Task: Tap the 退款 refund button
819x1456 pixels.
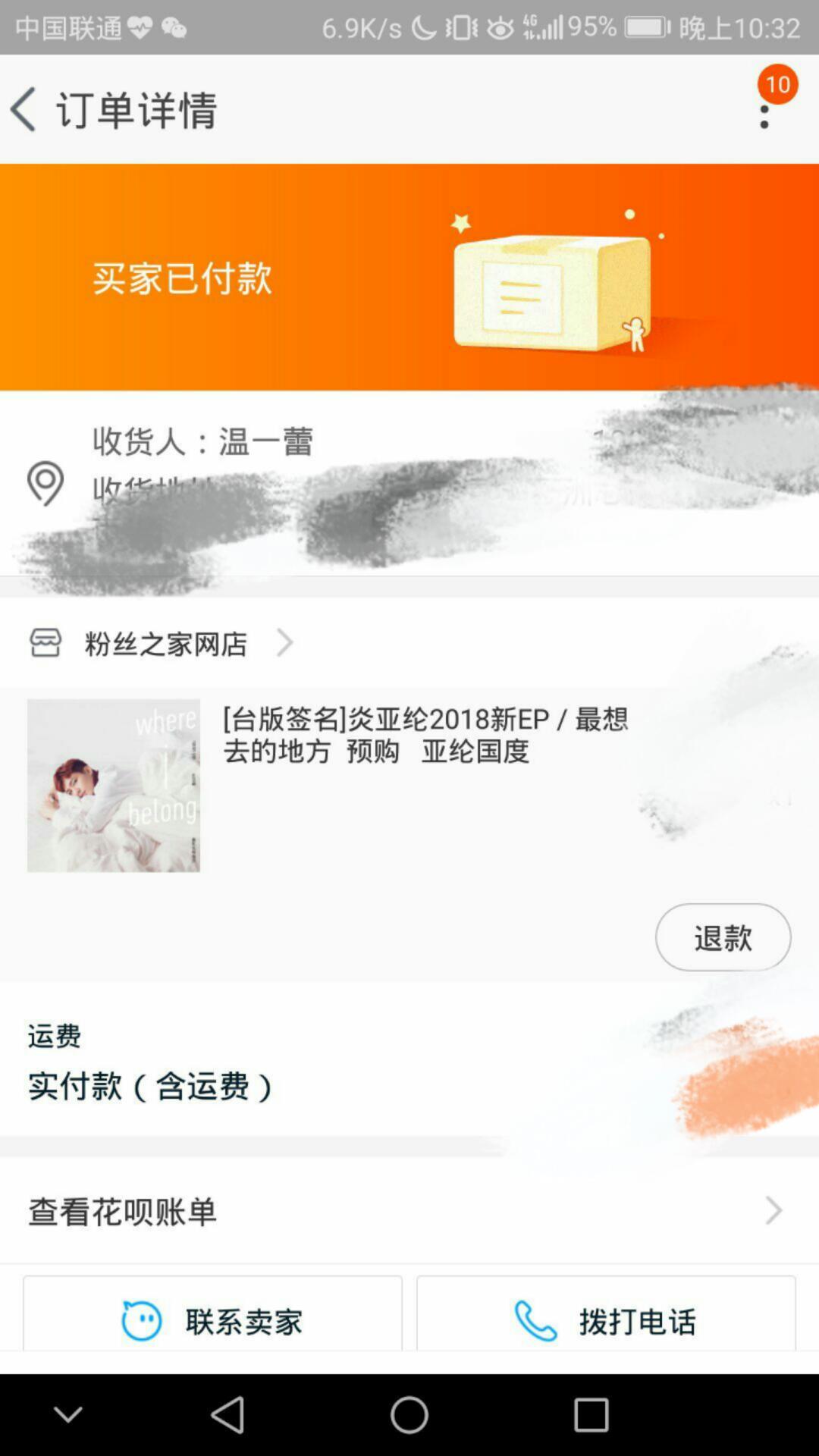Action: [x=722, y=937]
